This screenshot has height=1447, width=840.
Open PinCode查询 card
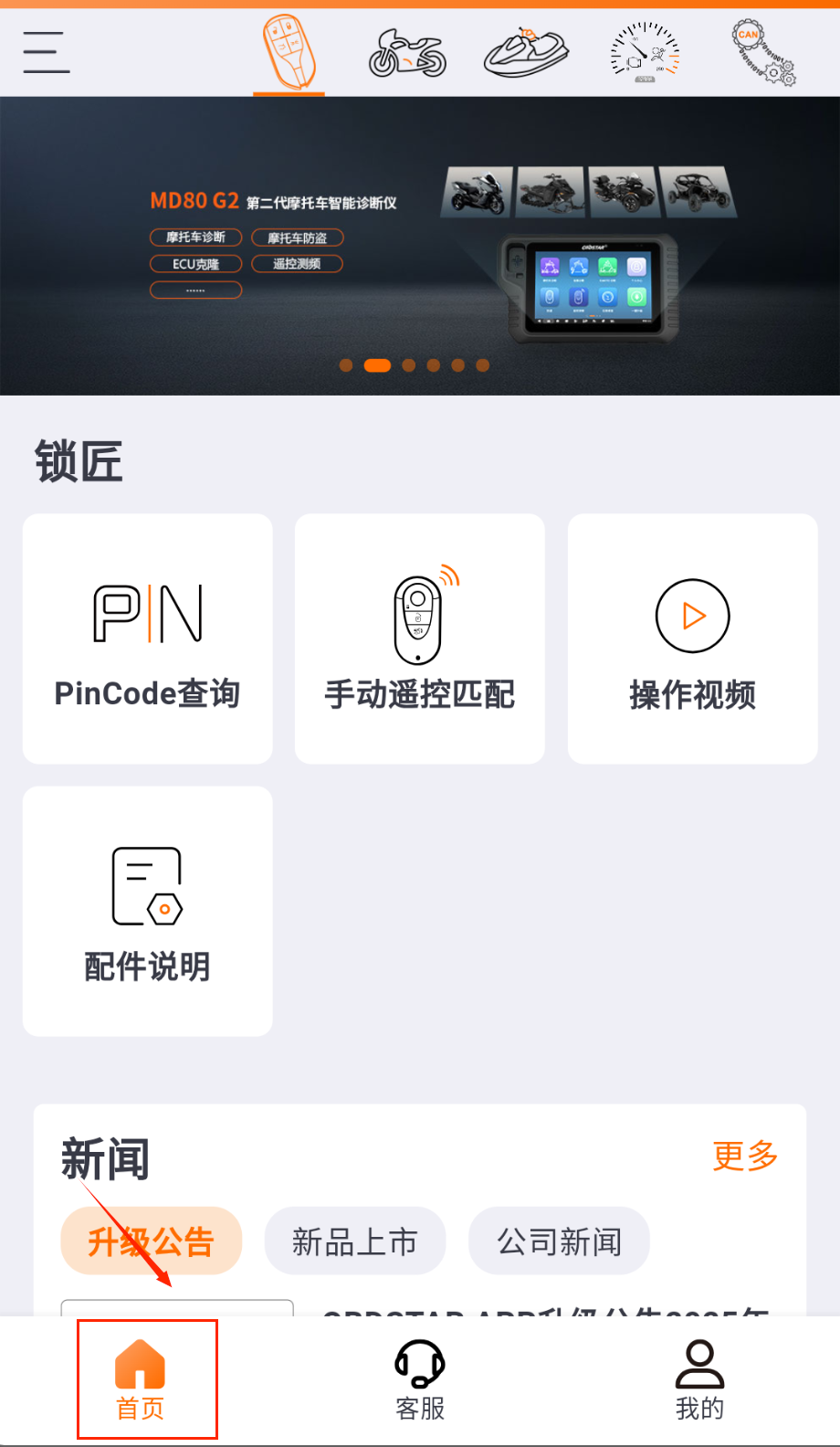(x=148, y=639)
